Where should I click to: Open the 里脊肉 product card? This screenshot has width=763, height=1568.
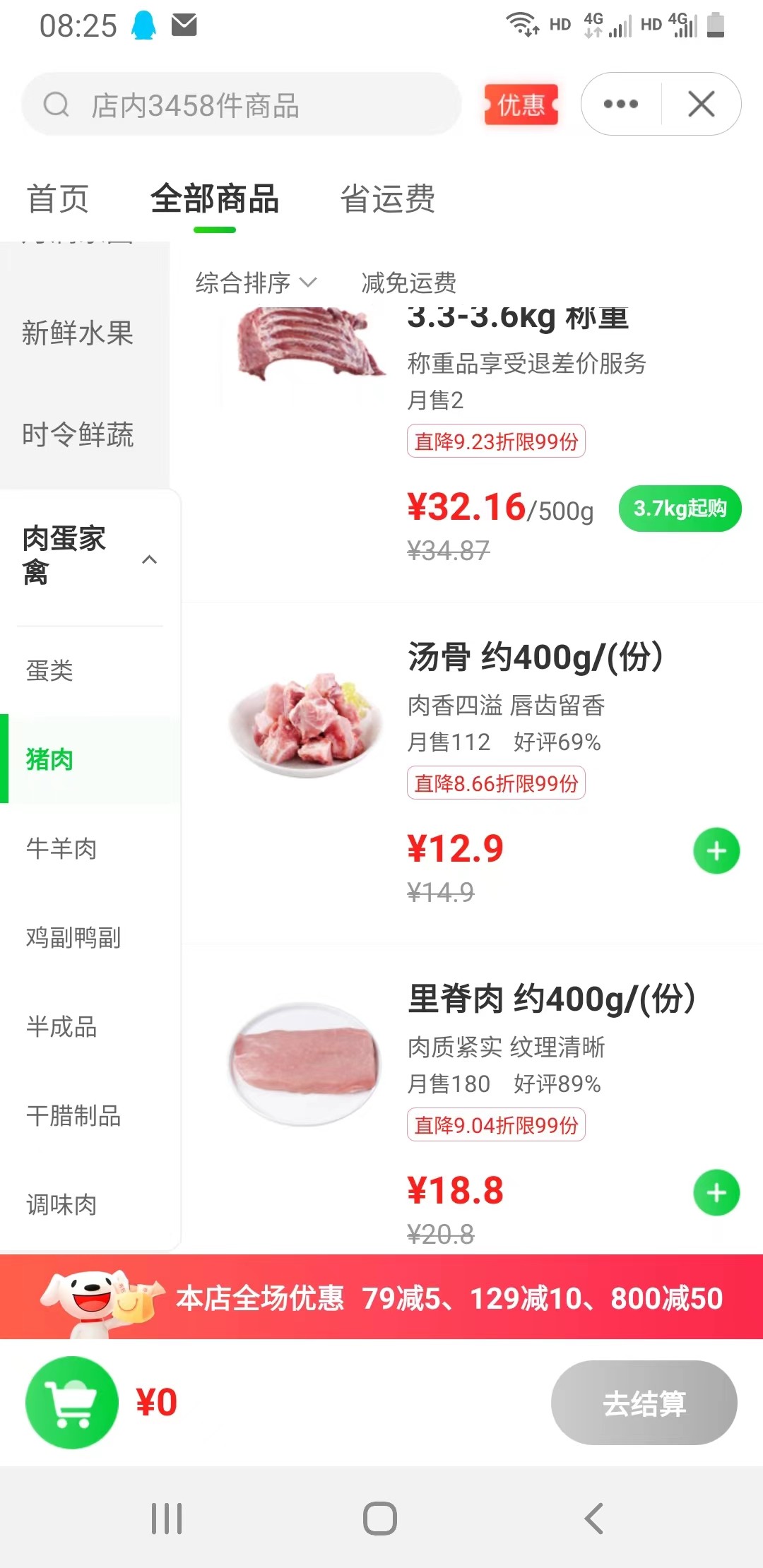pos(551,999)
